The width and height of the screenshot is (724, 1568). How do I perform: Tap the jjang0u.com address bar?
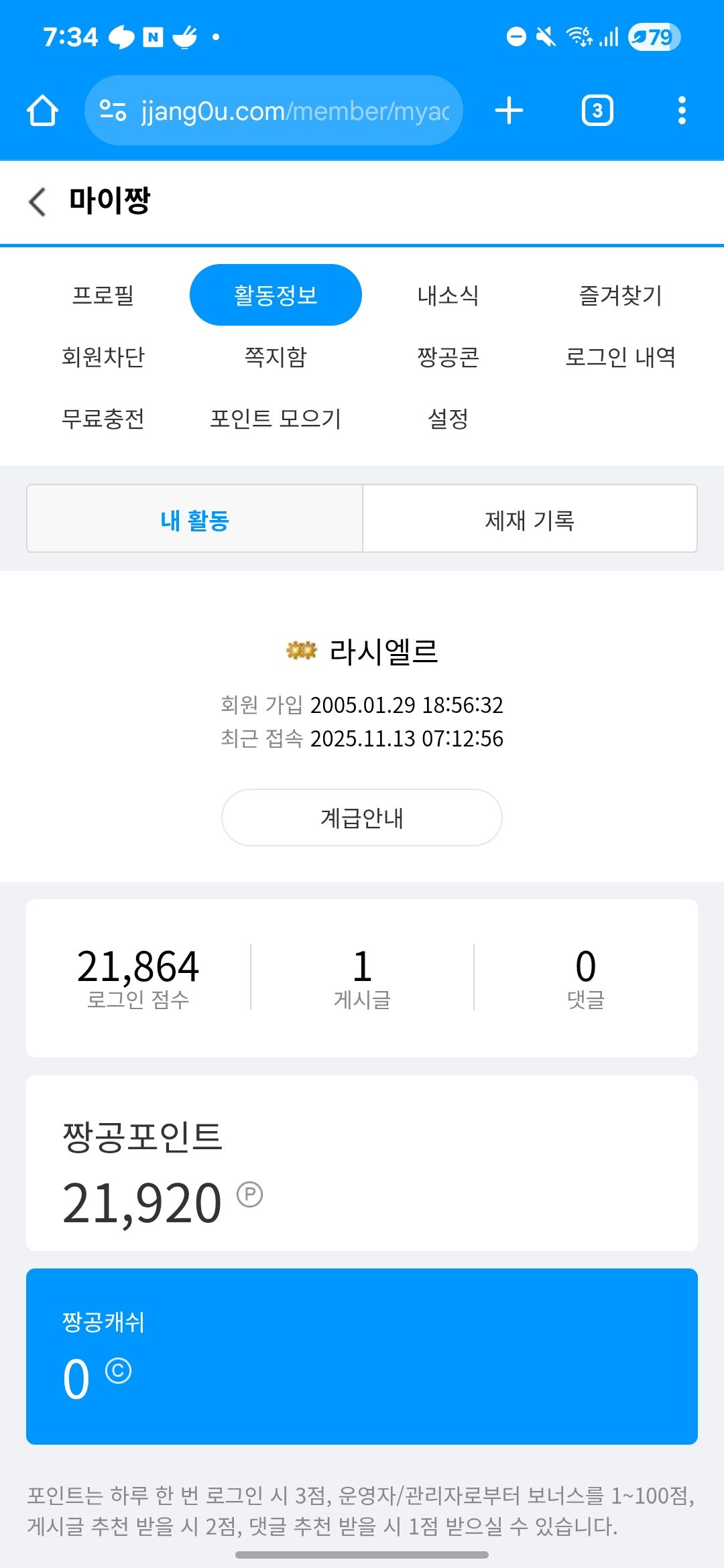tap(274, 111)
